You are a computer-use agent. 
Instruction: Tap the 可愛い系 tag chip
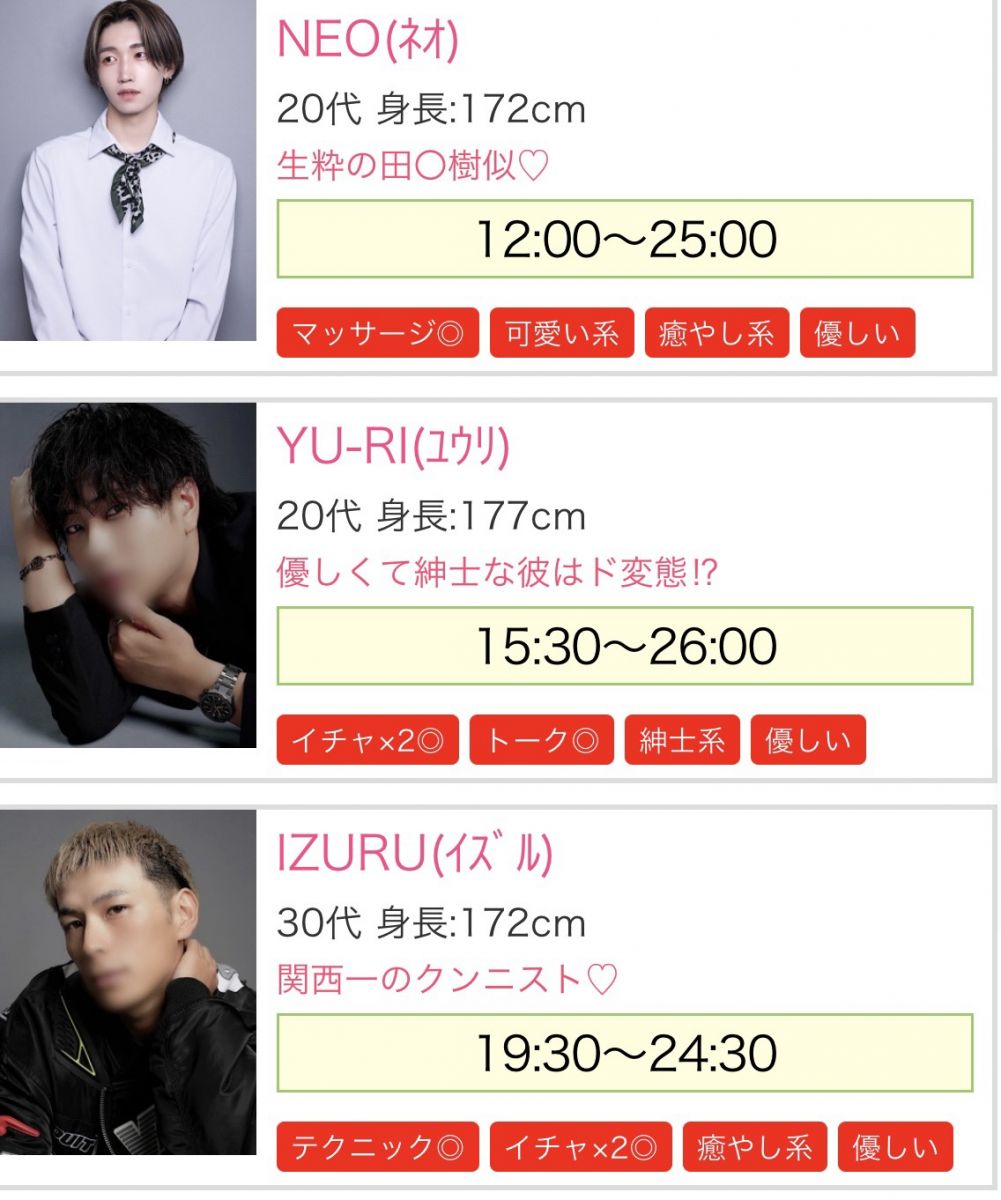click(x=561, y=333)
